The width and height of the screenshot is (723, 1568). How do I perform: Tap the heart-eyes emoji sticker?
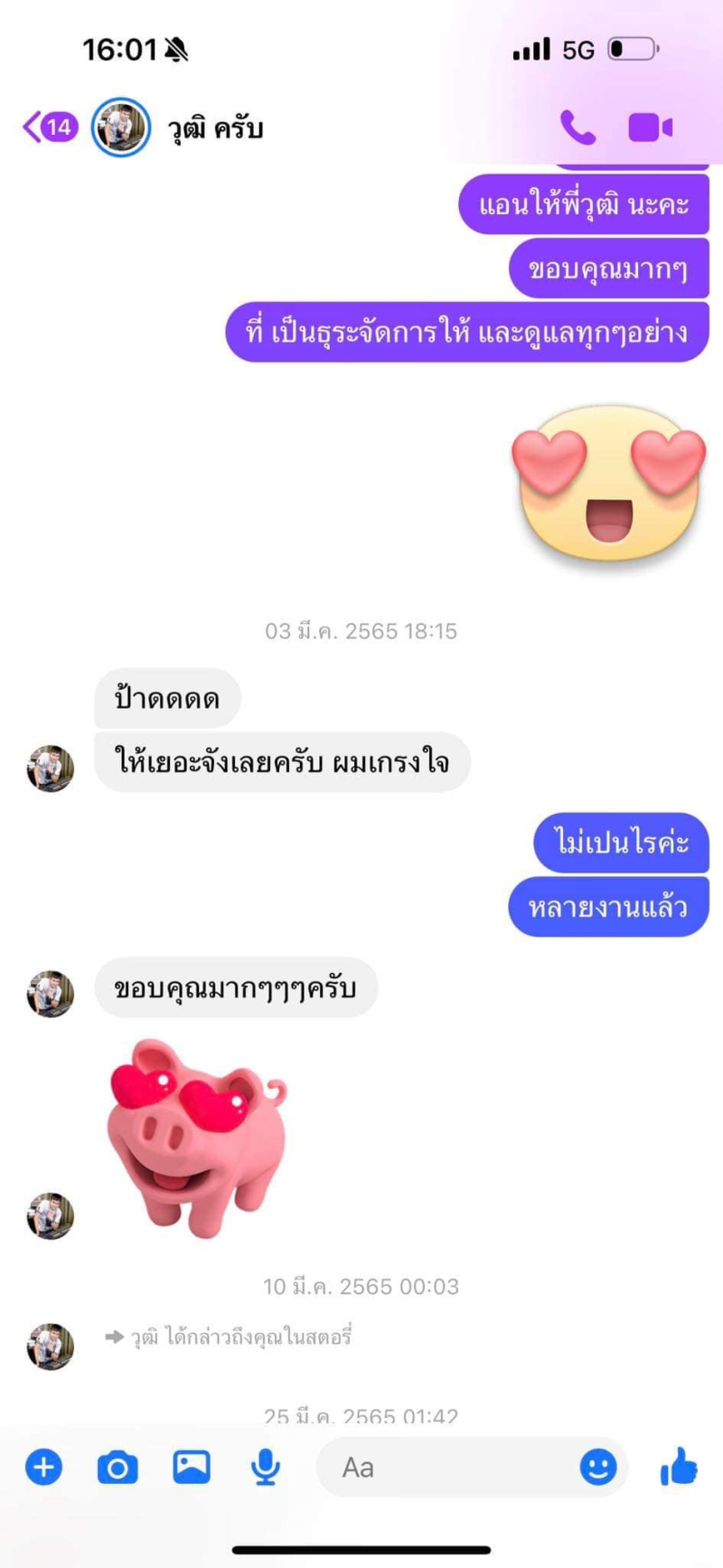coord(608,484)
